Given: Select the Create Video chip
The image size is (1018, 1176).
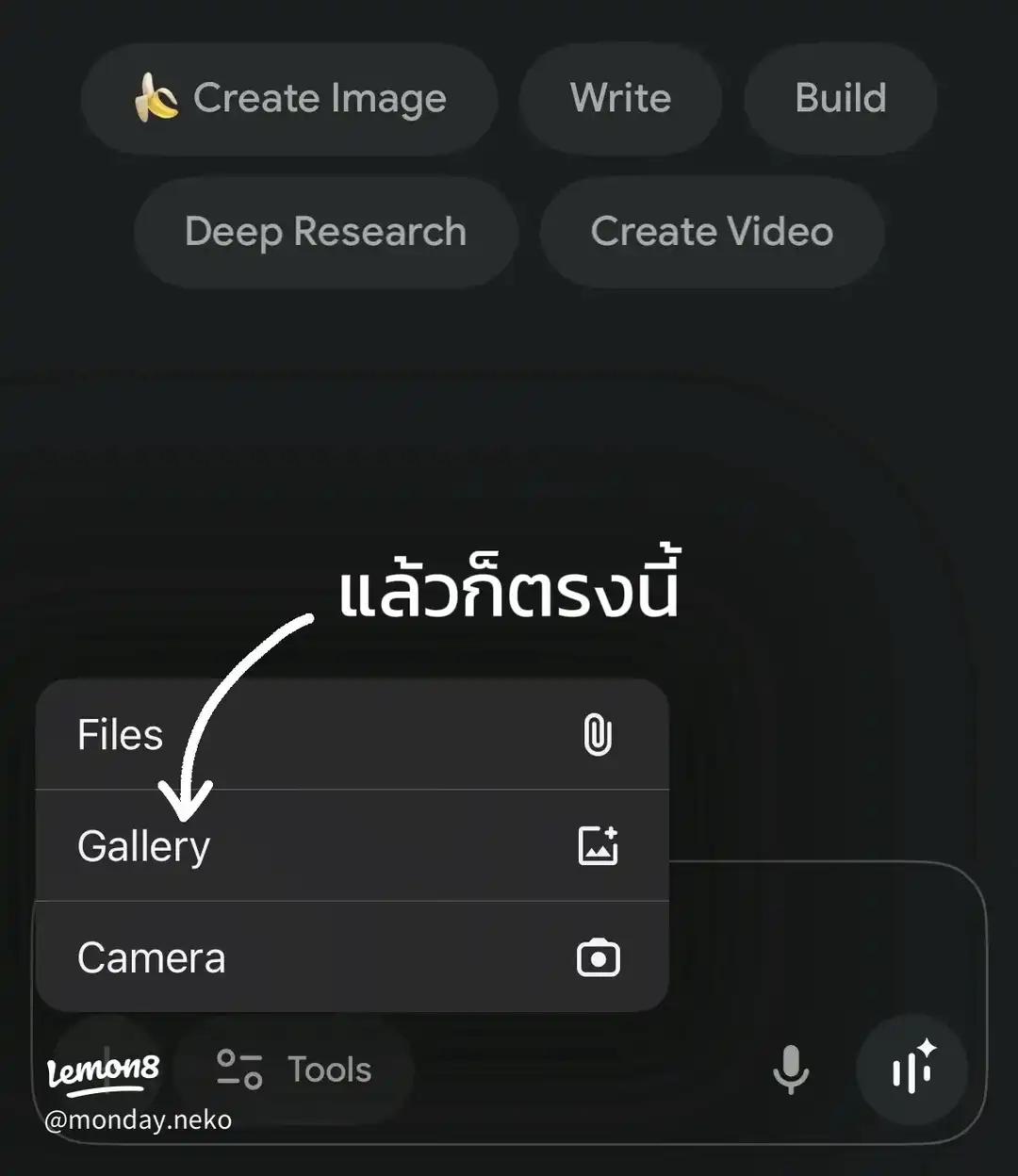Looking at the screenshot, I should pyautogui.click(x=712, y=232).
